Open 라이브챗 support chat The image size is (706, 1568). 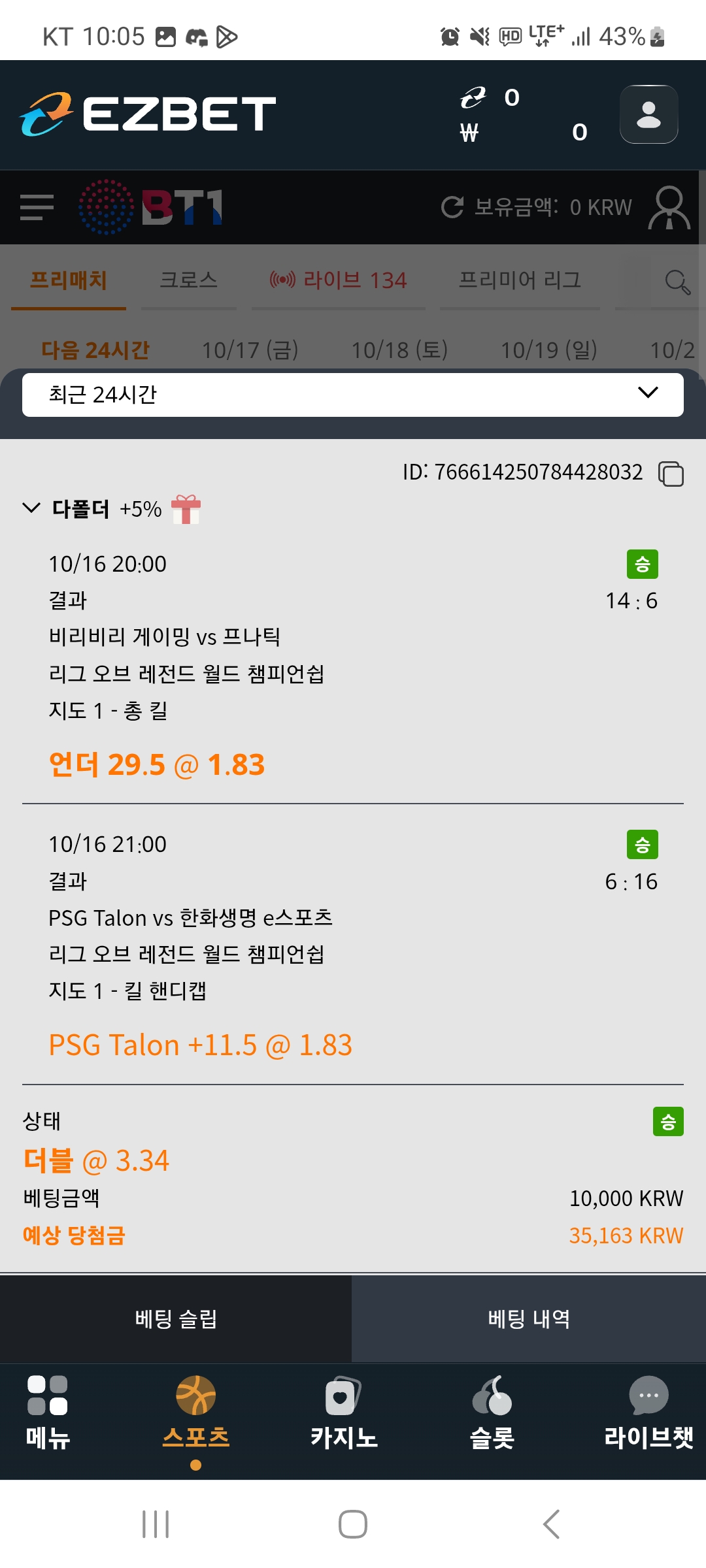648,1411
